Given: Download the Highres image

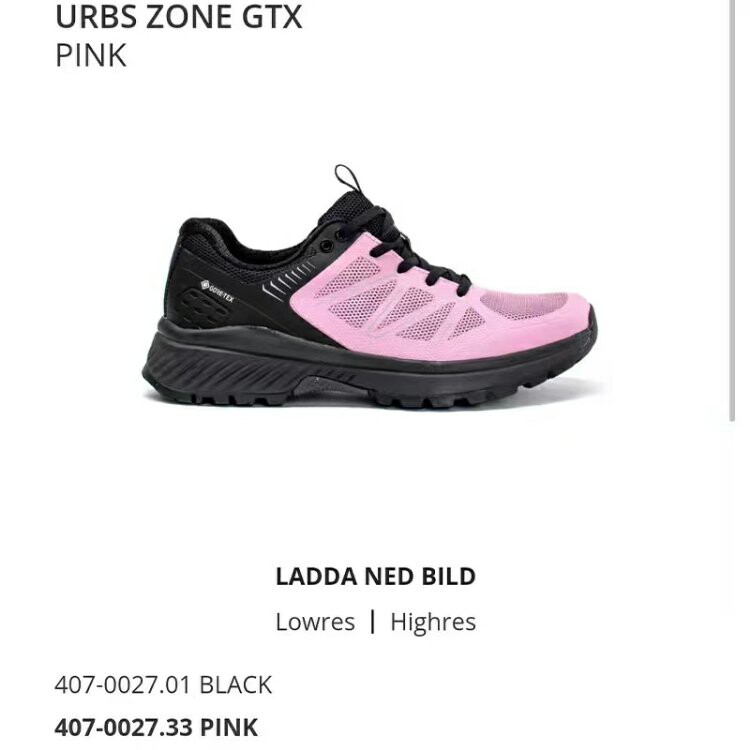Looking at the screenshot, I should tap(433, 622).
